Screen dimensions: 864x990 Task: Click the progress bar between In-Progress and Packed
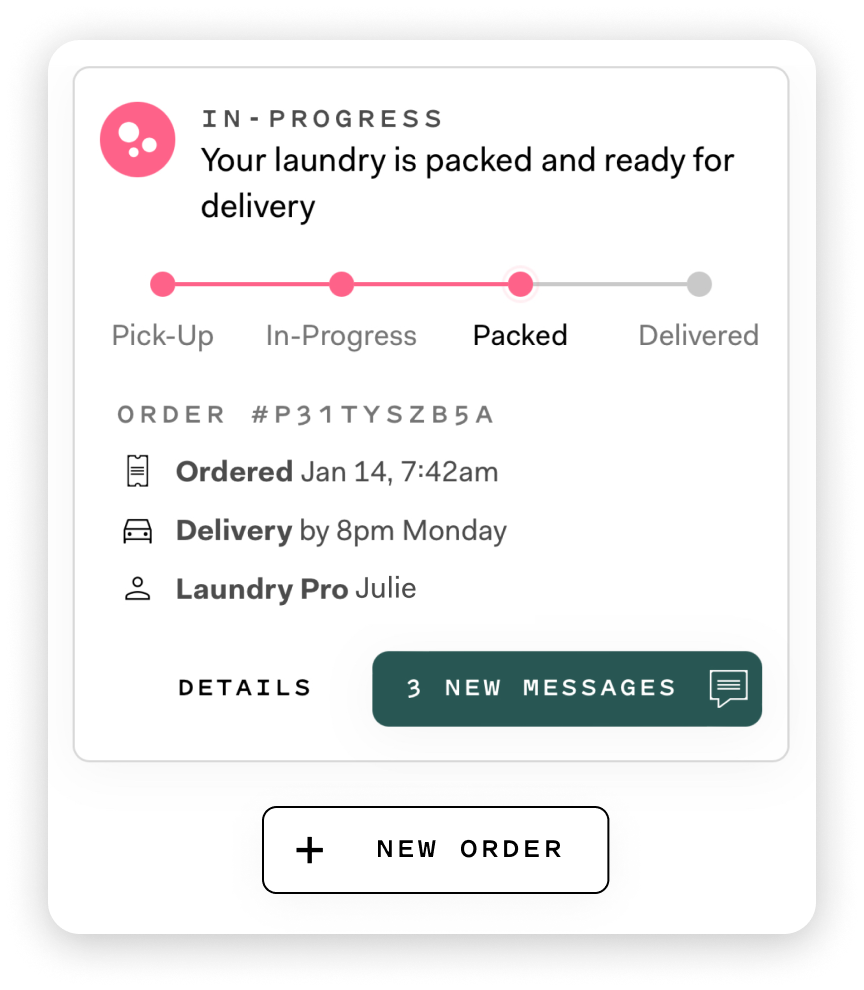click(x=430, y=284)
